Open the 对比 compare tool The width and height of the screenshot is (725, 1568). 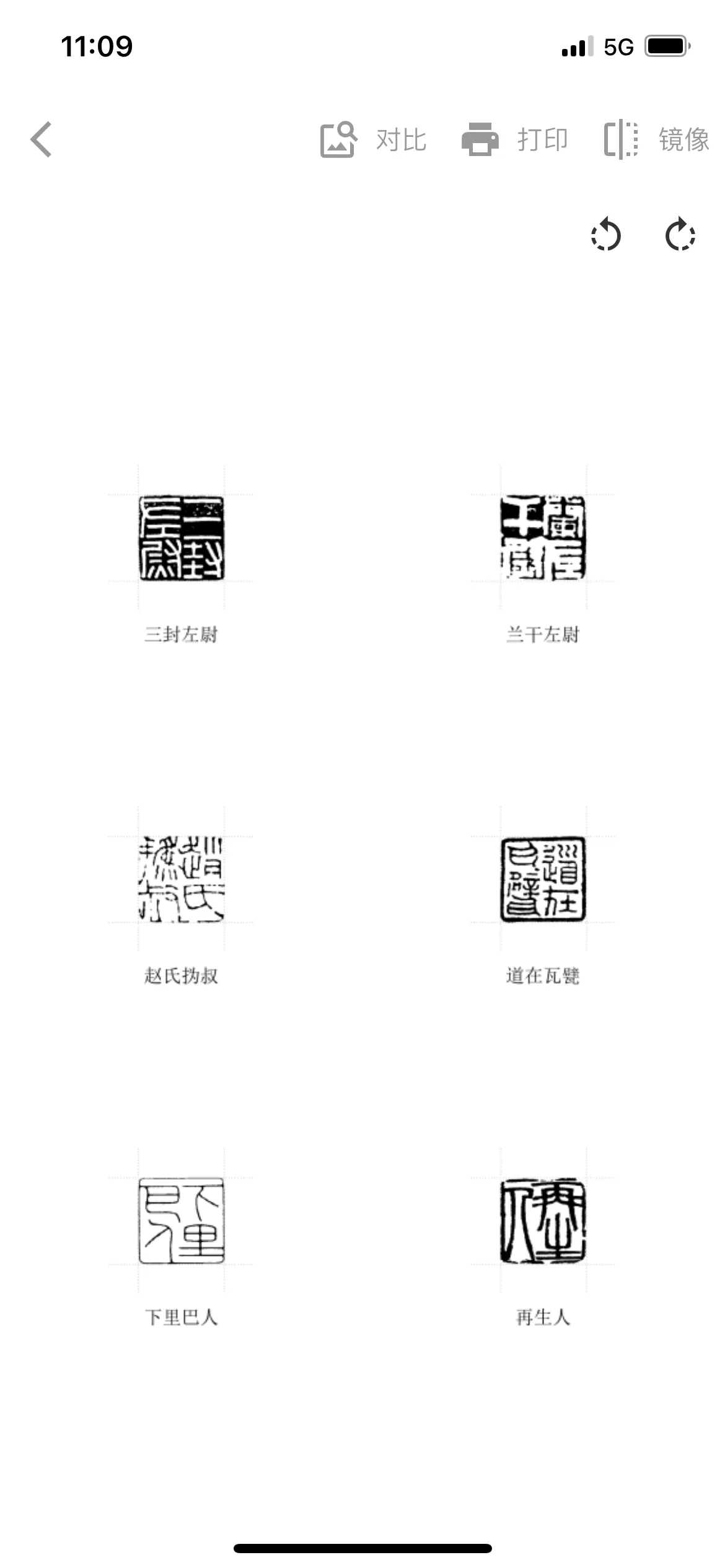click(372, 139)
